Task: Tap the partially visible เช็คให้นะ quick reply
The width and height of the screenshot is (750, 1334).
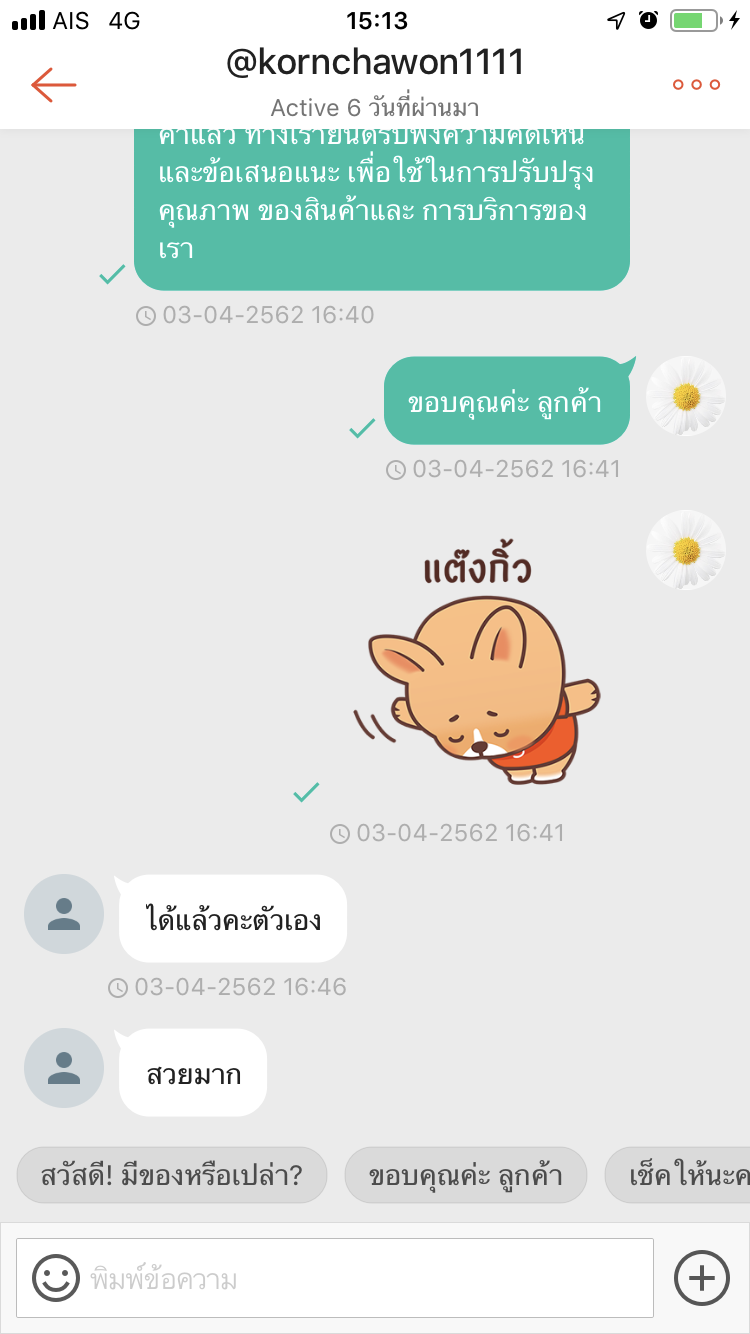Action: (x=677, y=1175)
